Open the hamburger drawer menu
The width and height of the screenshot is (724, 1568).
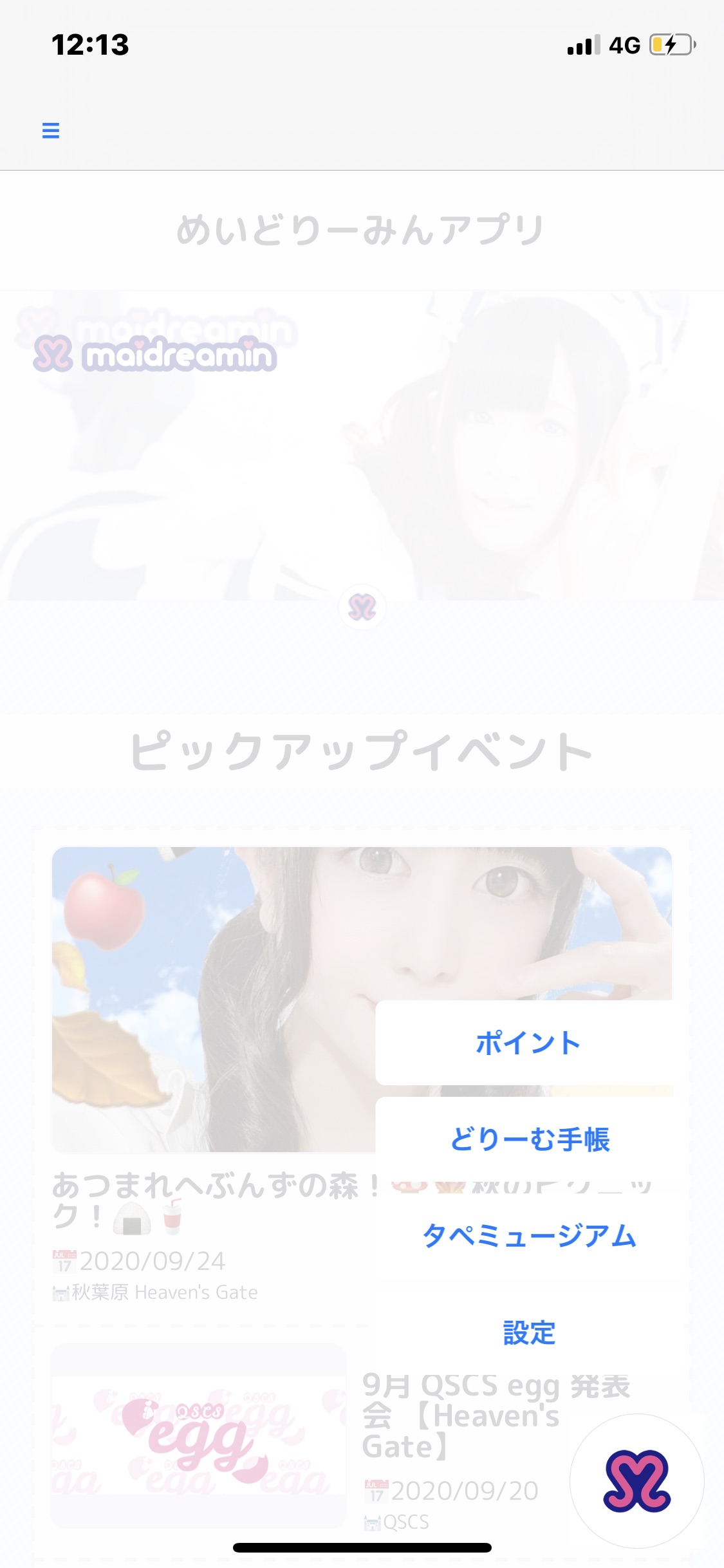point(50,131)
